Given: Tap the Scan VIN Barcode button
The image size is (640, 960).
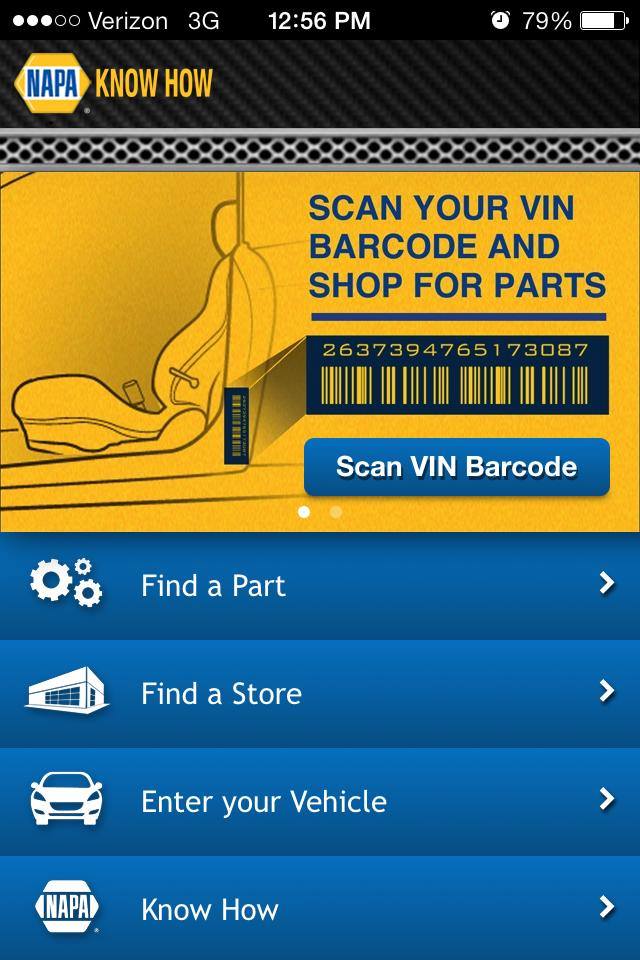Looking at the screenshot, I should click(456, 467).
